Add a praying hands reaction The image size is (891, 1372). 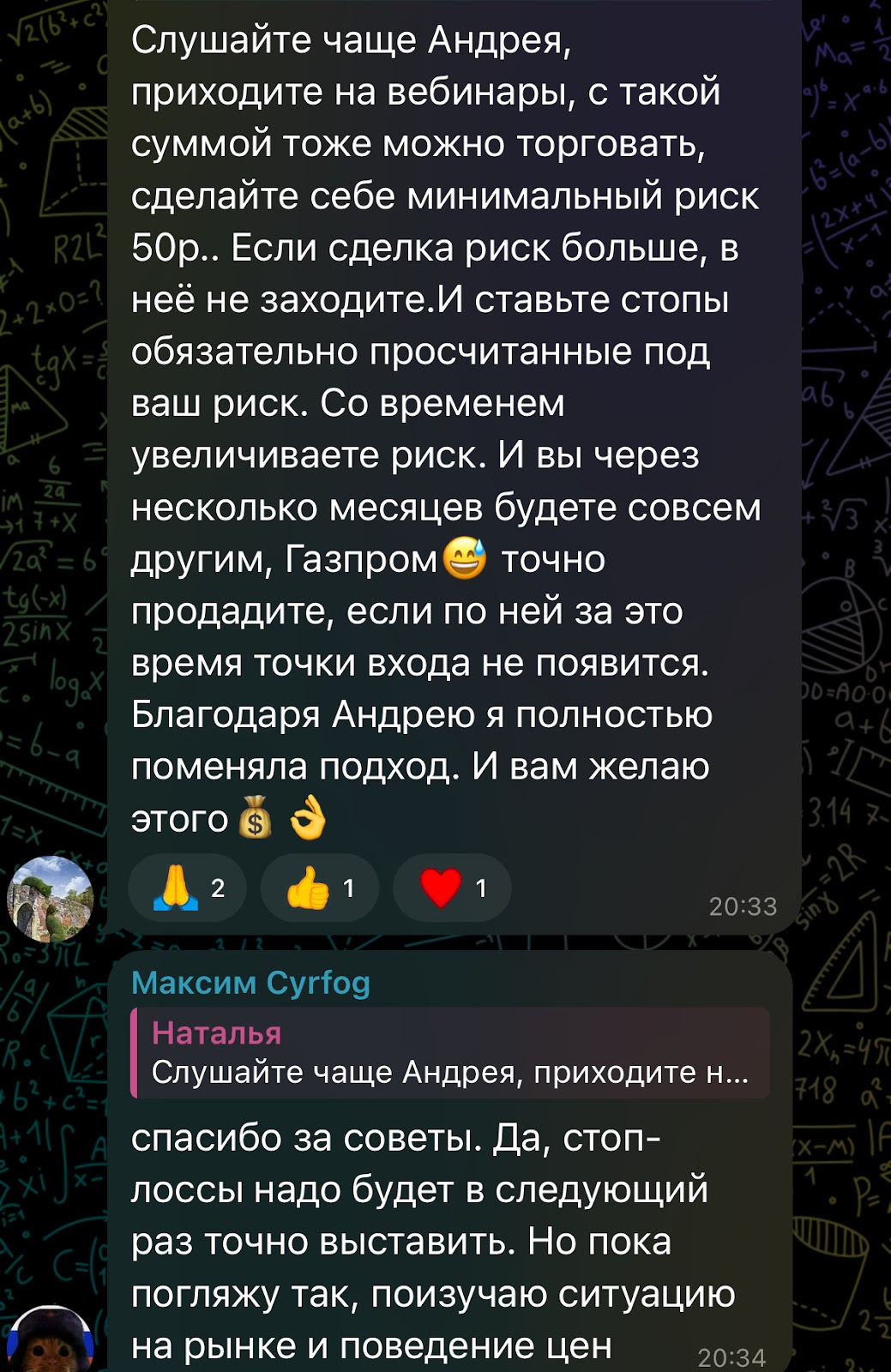[x=187, y=888]
